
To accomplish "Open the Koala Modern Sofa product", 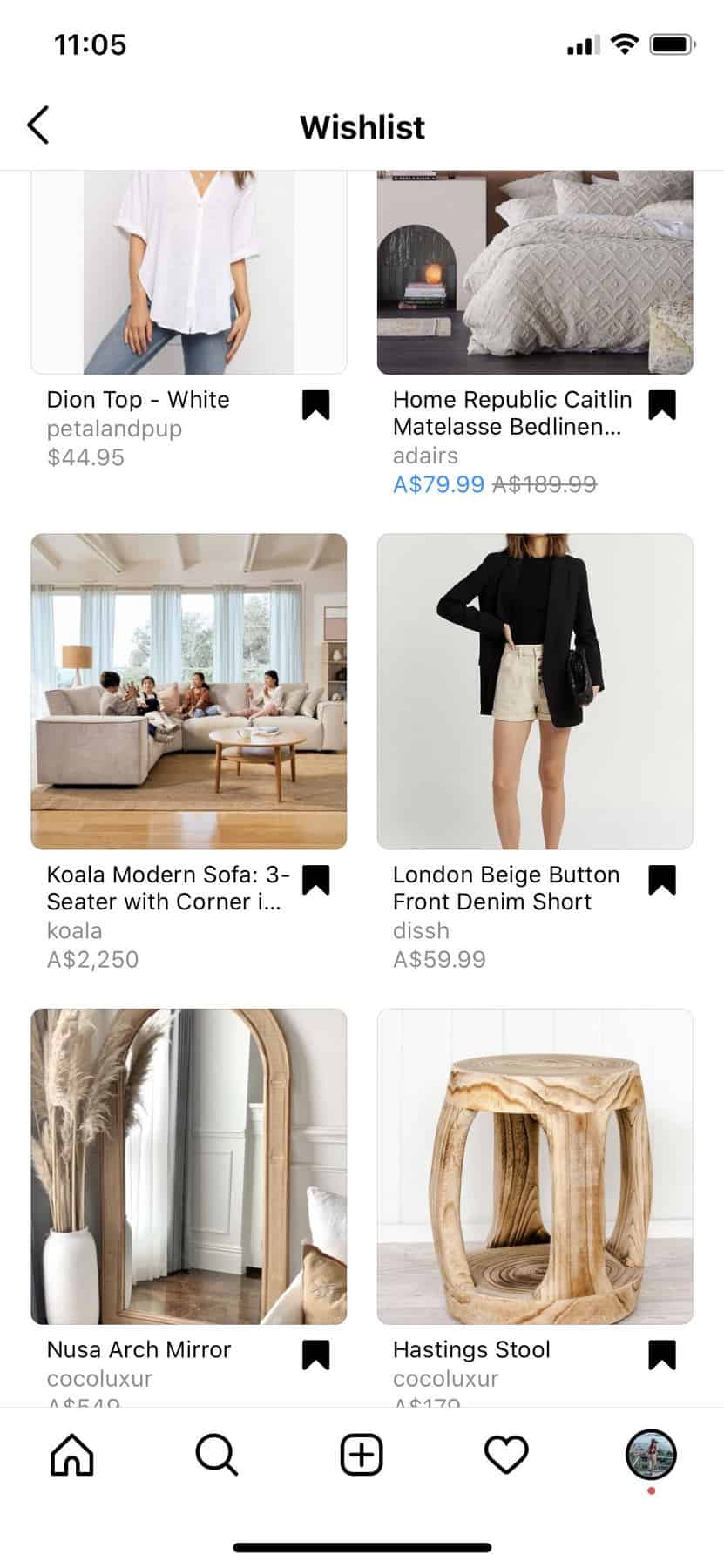I will click(x=188, y=692).
